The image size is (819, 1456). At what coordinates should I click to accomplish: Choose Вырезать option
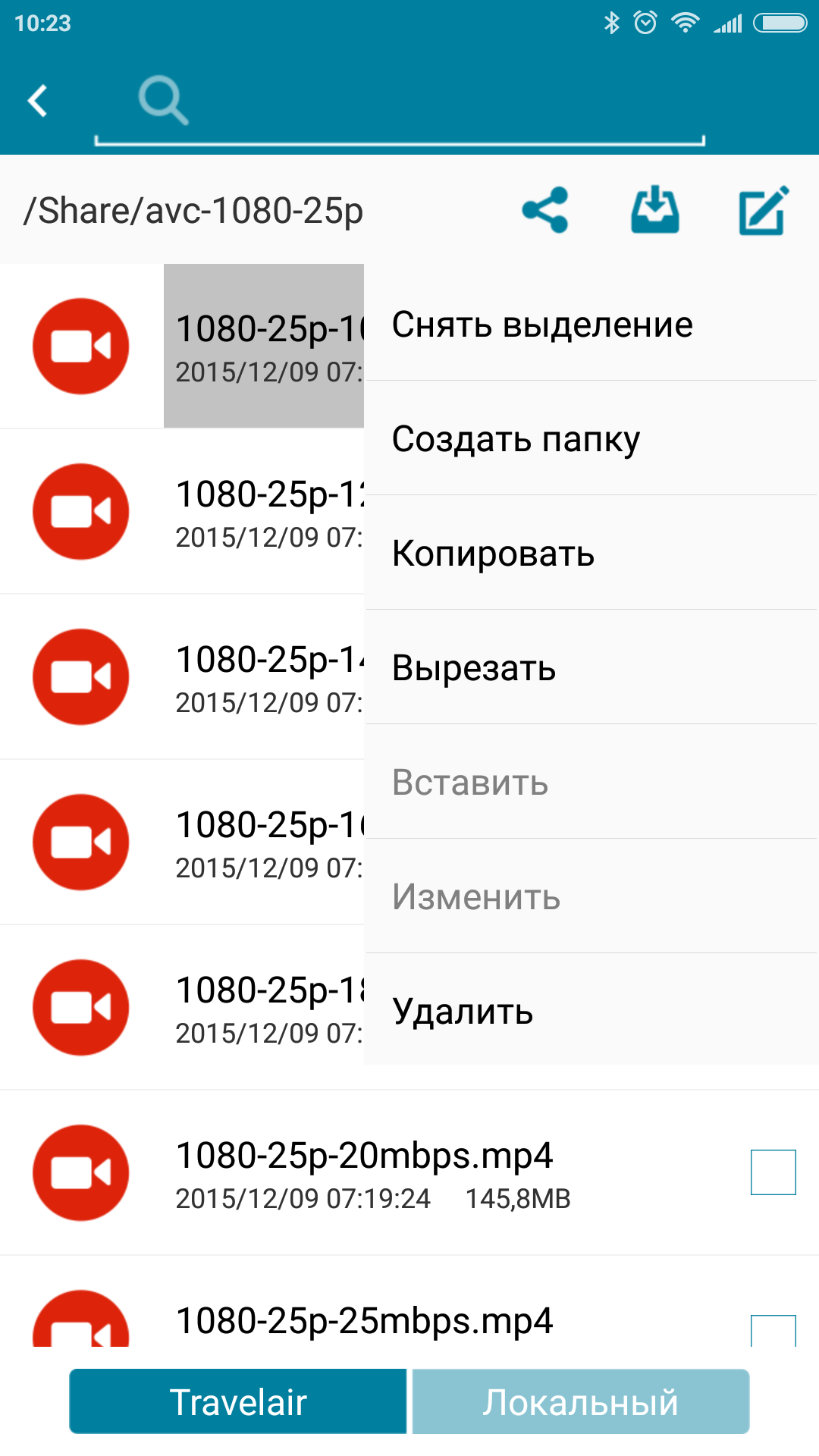pos(474,668)
